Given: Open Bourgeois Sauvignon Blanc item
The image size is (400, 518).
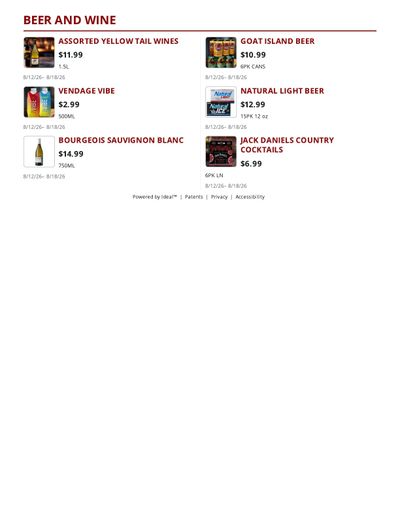Looking at the screenshot, I should pyautogui.click(x=121, y=140).
